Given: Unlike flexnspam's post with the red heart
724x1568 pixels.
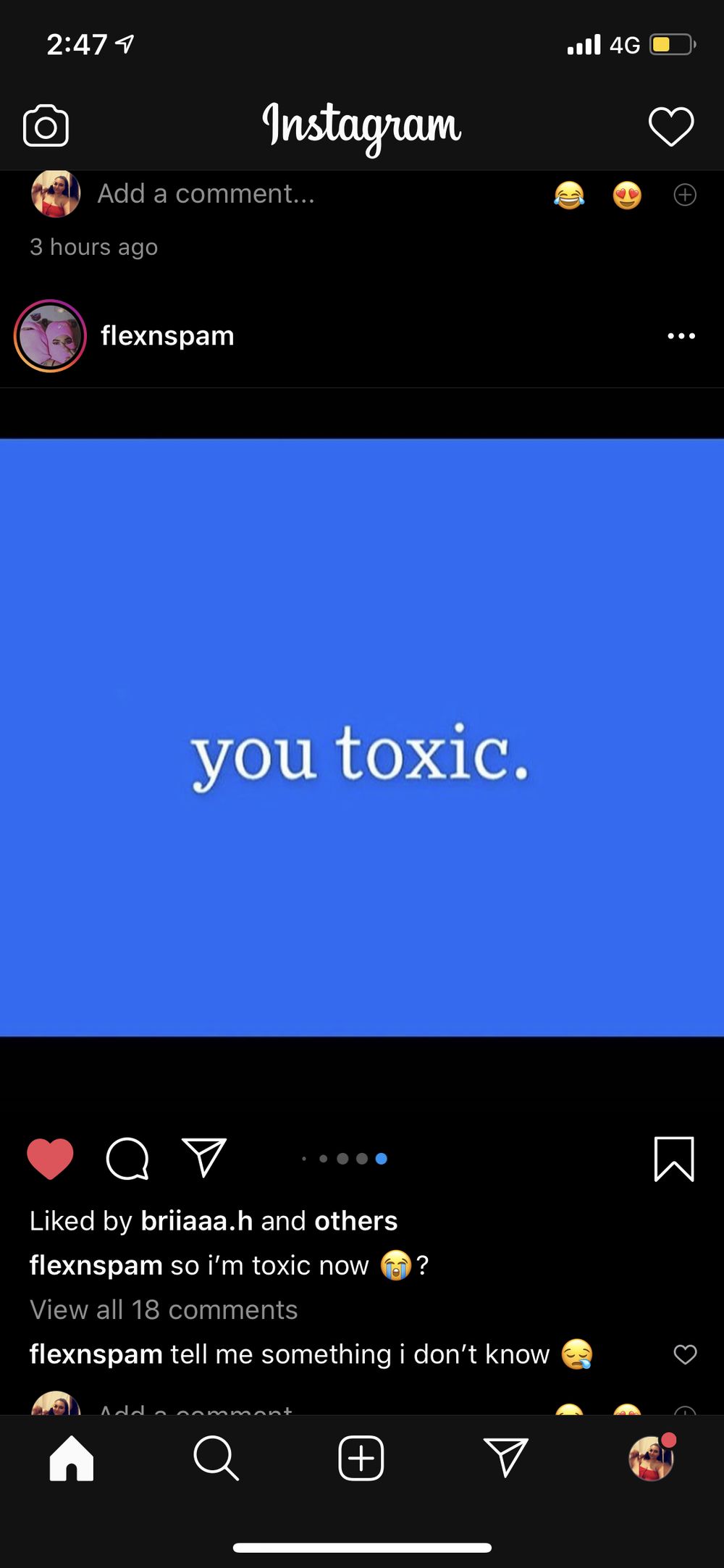Looking at the screenshot, I should [50, 1158].
